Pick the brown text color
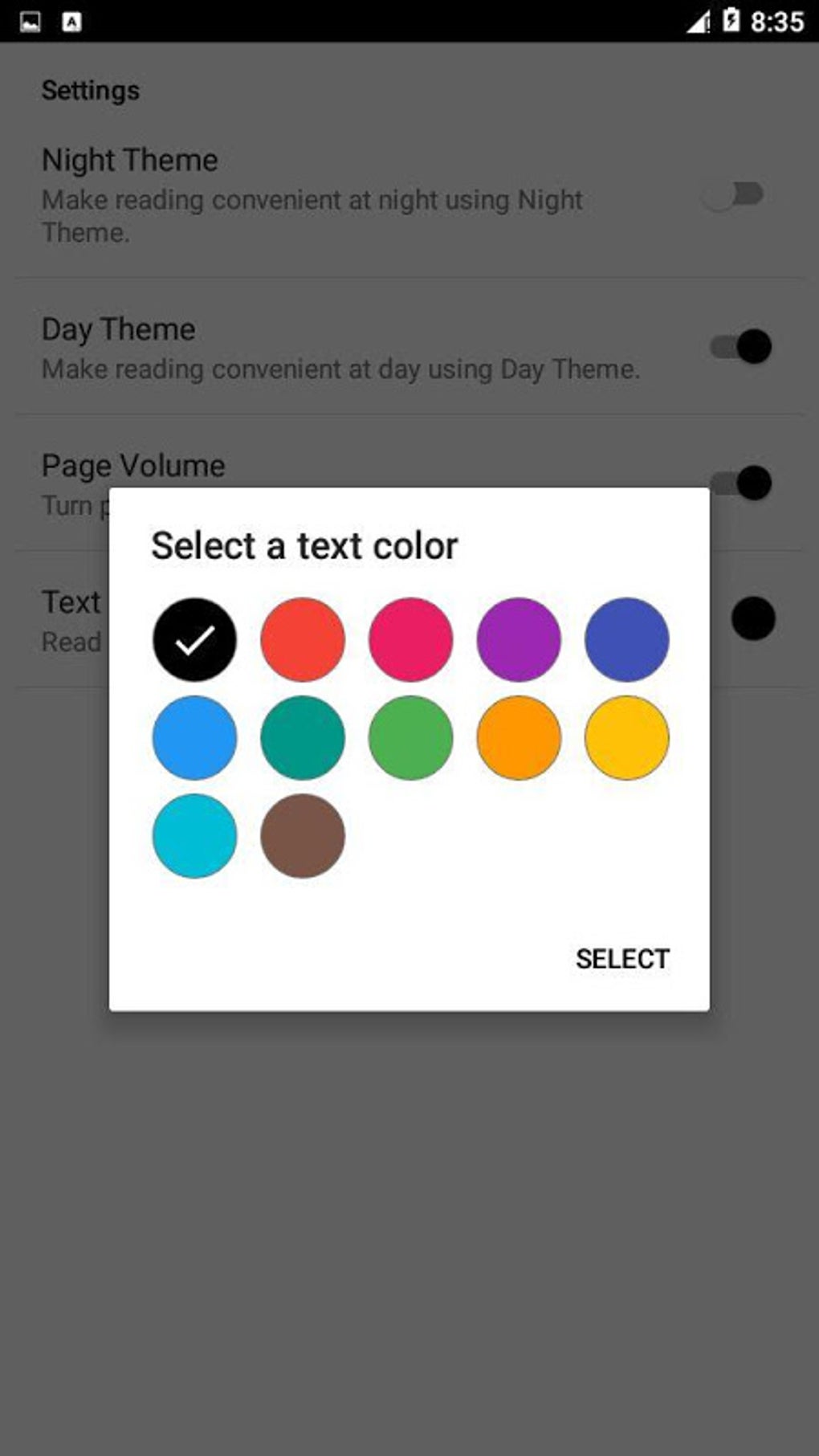Viewport: 819px width, 1456px height. (303, 836)
